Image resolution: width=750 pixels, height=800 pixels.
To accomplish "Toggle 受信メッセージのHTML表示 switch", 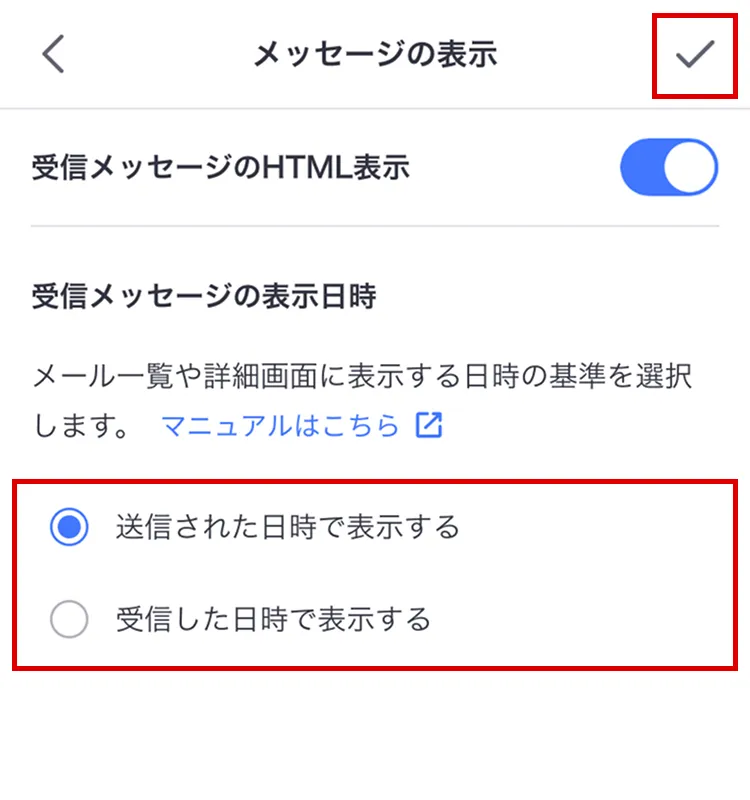I will [x=668, y=167].
